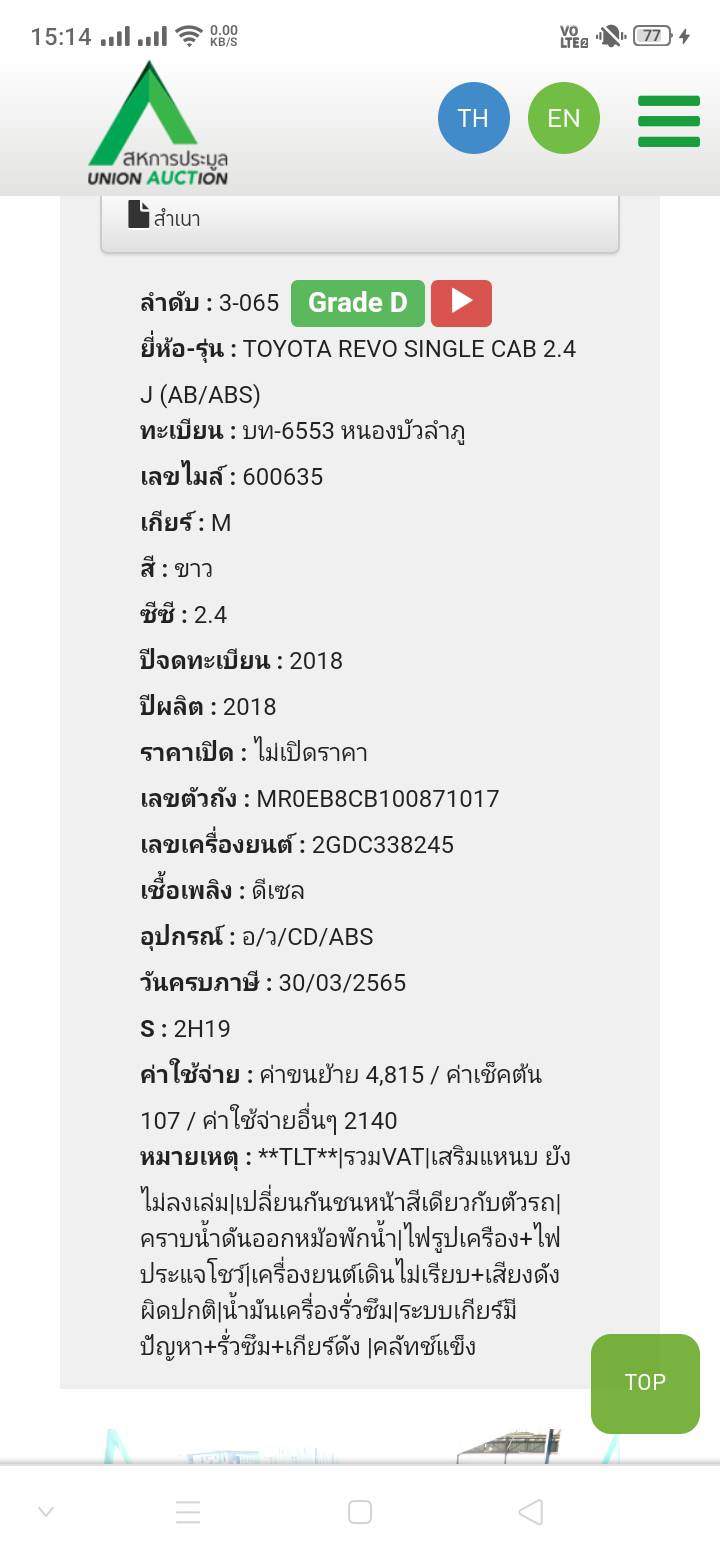Open the recent apps menu button
The height and width of the screenshot is (1560, 720).
[188, 1512]
